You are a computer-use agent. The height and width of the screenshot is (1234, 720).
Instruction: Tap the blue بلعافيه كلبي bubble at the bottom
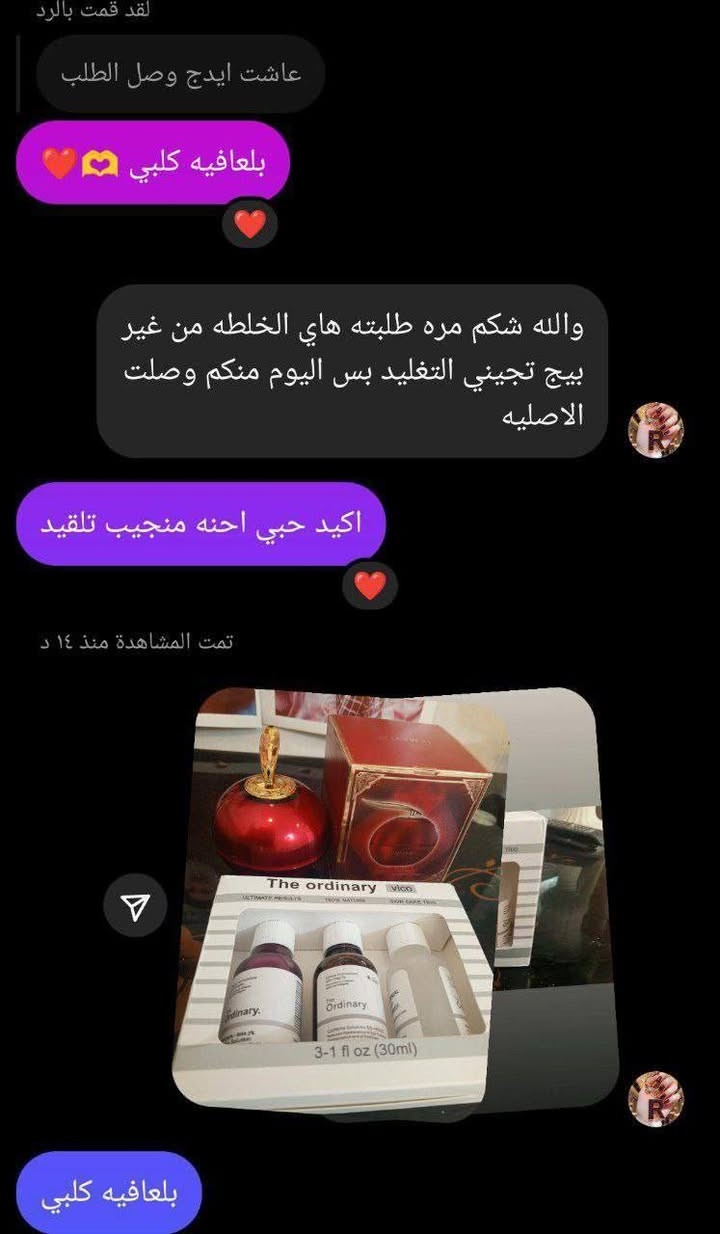pyautogui.click(x=107, y=1192)
